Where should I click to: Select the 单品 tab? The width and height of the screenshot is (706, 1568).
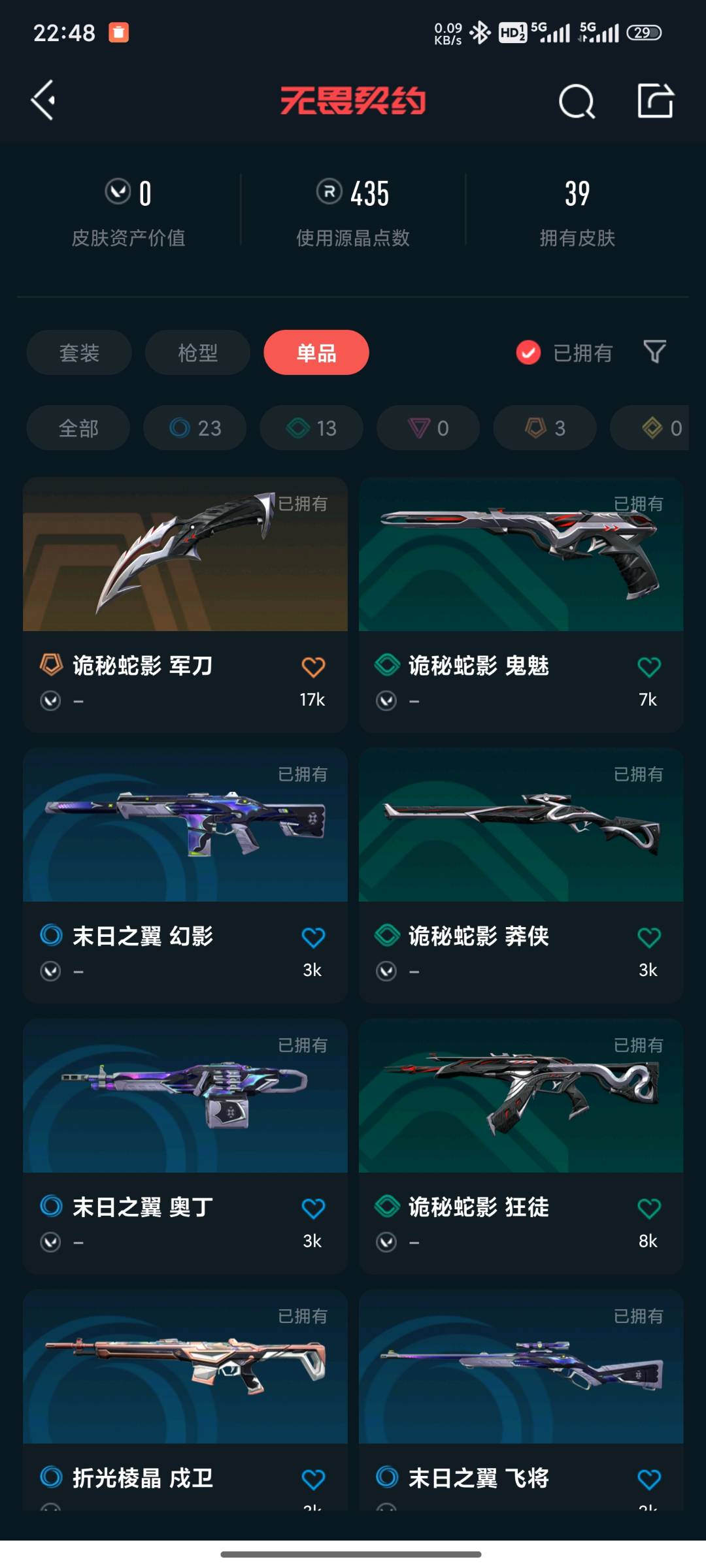click(x=316, y=353)
